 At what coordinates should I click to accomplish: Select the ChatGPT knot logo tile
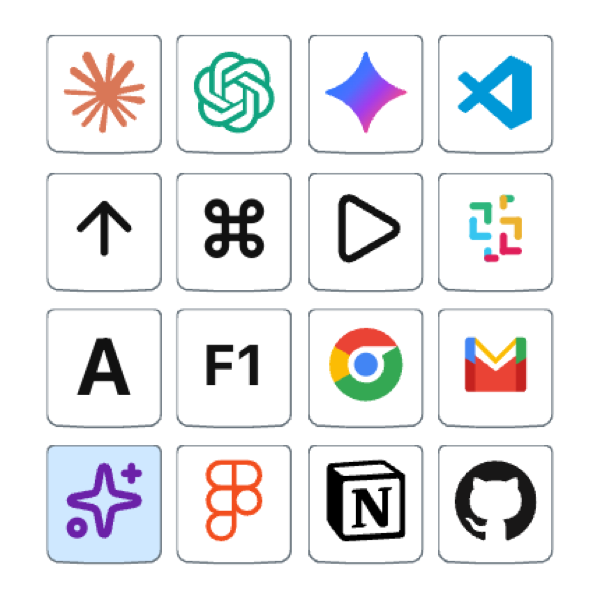234,93
